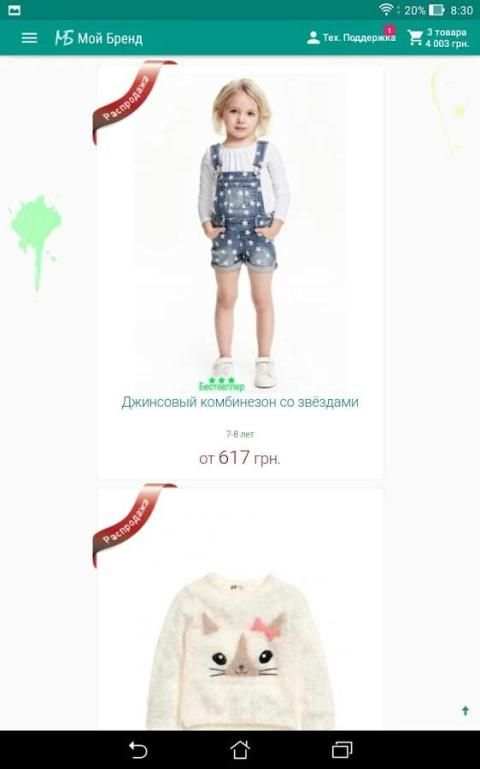Open Тех. Поддержка support

[351, 37]
